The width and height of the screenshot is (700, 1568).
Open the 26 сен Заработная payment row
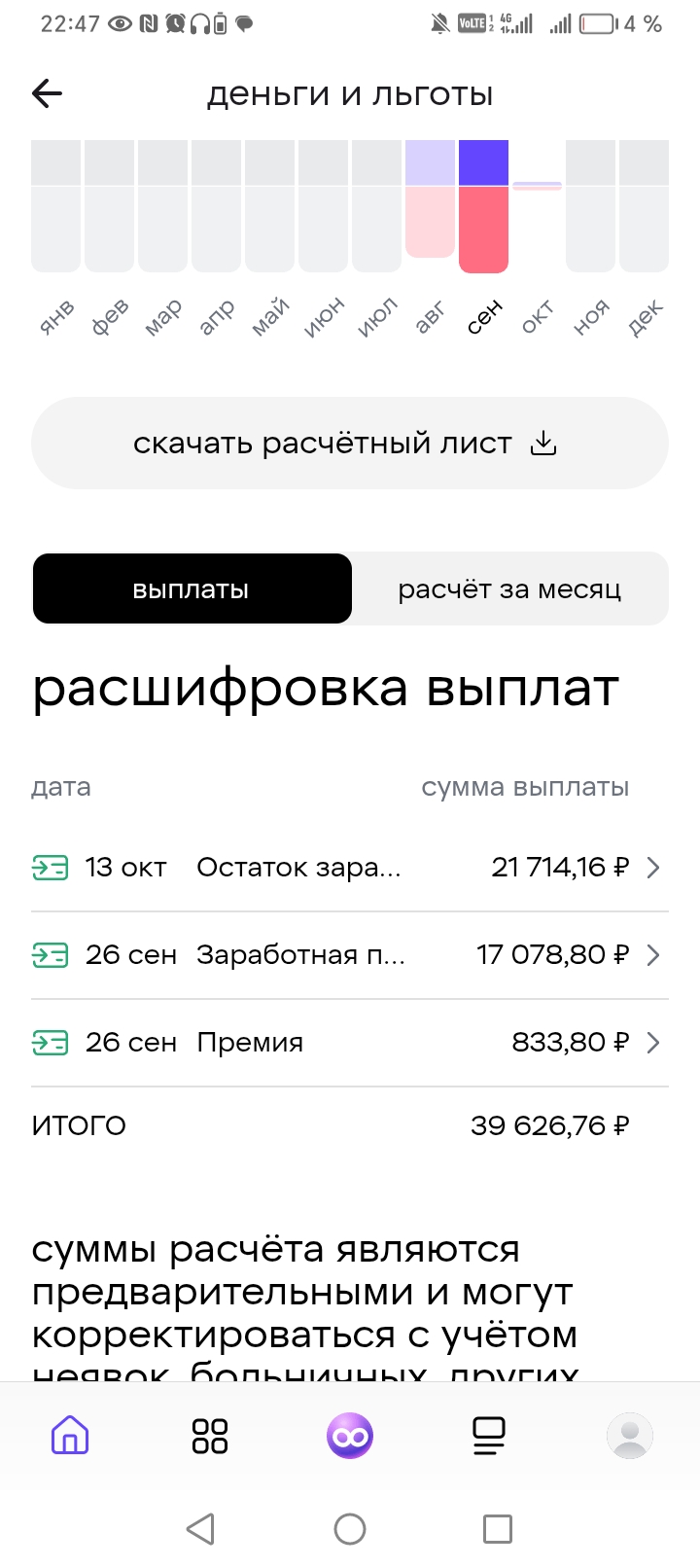[350, 954]
